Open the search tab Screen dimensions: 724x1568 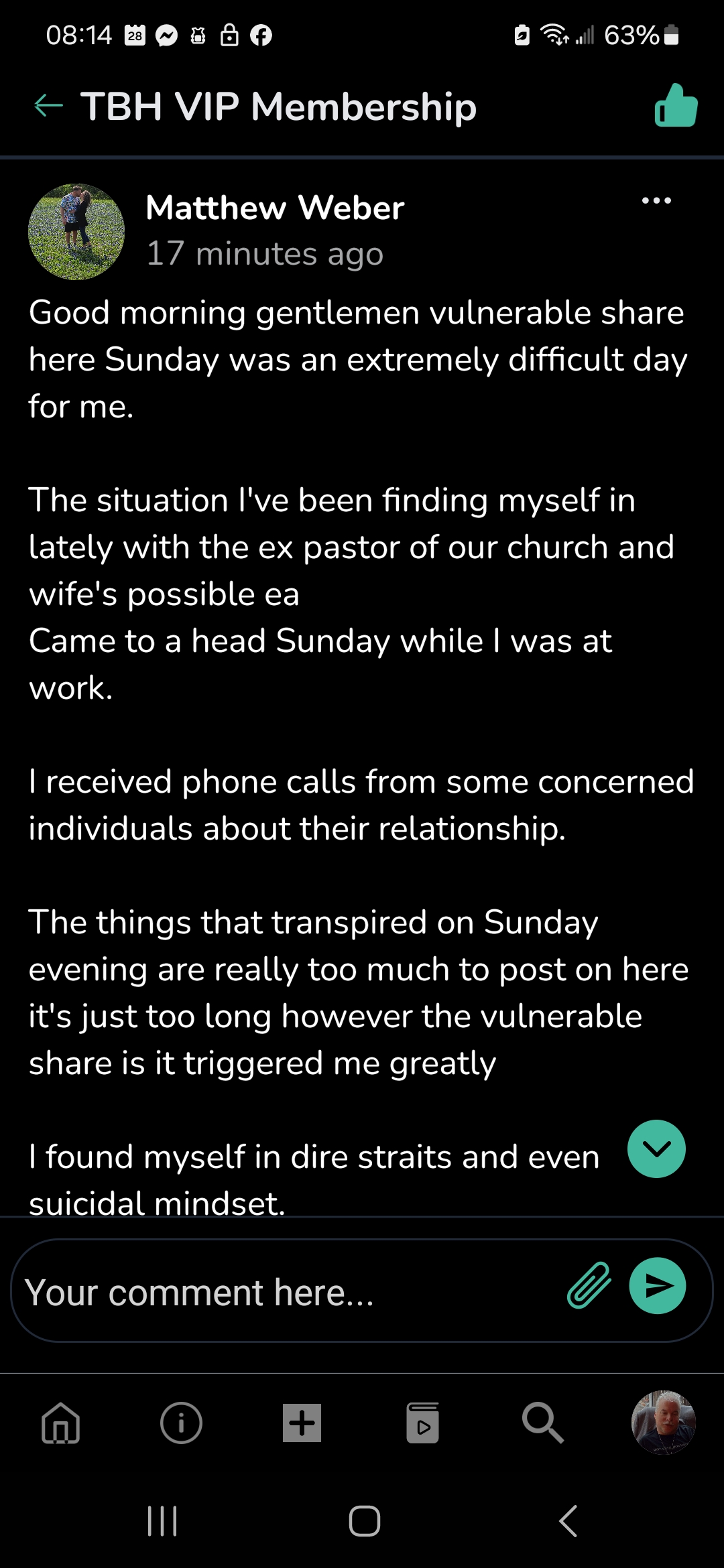tap(542, 1422)
